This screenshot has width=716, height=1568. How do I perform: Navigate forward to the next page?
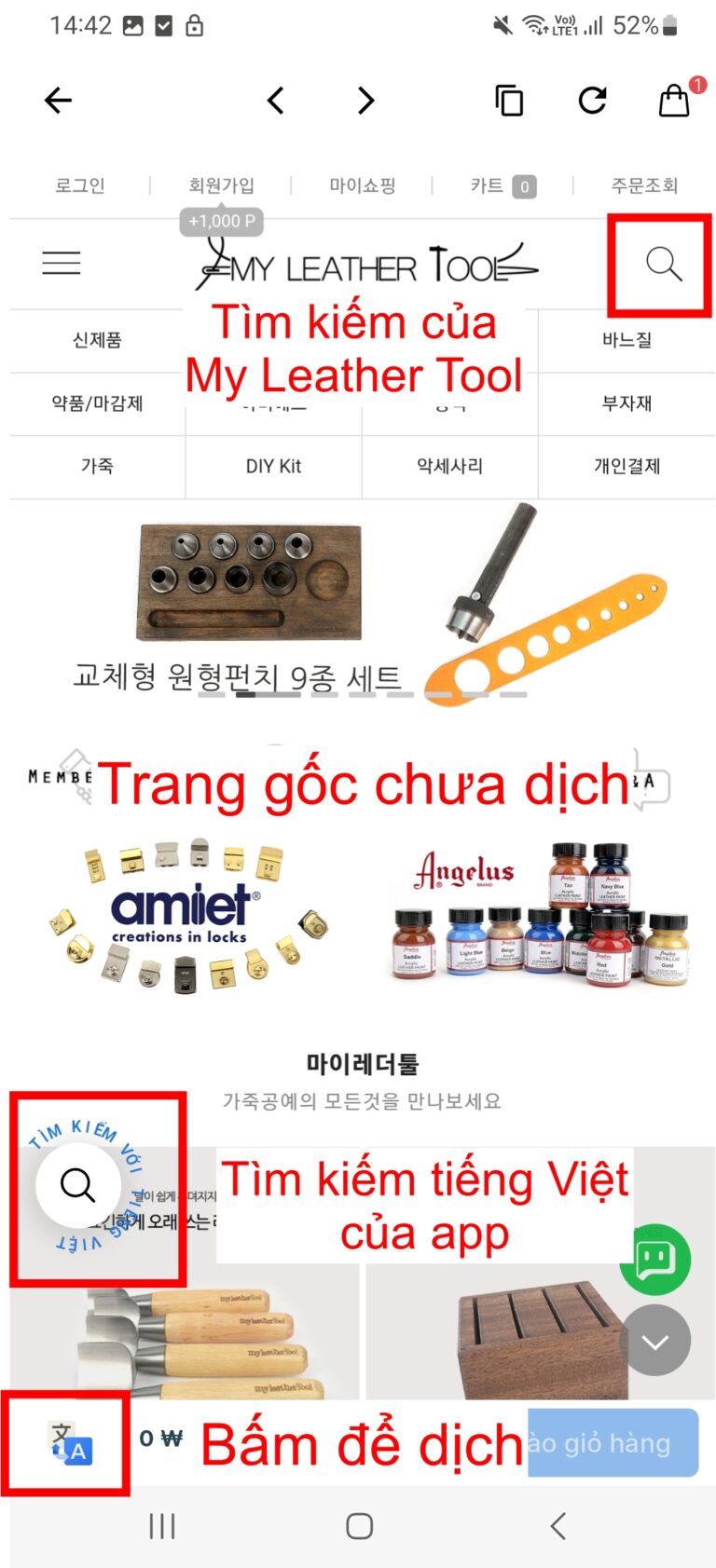(365, 100)
